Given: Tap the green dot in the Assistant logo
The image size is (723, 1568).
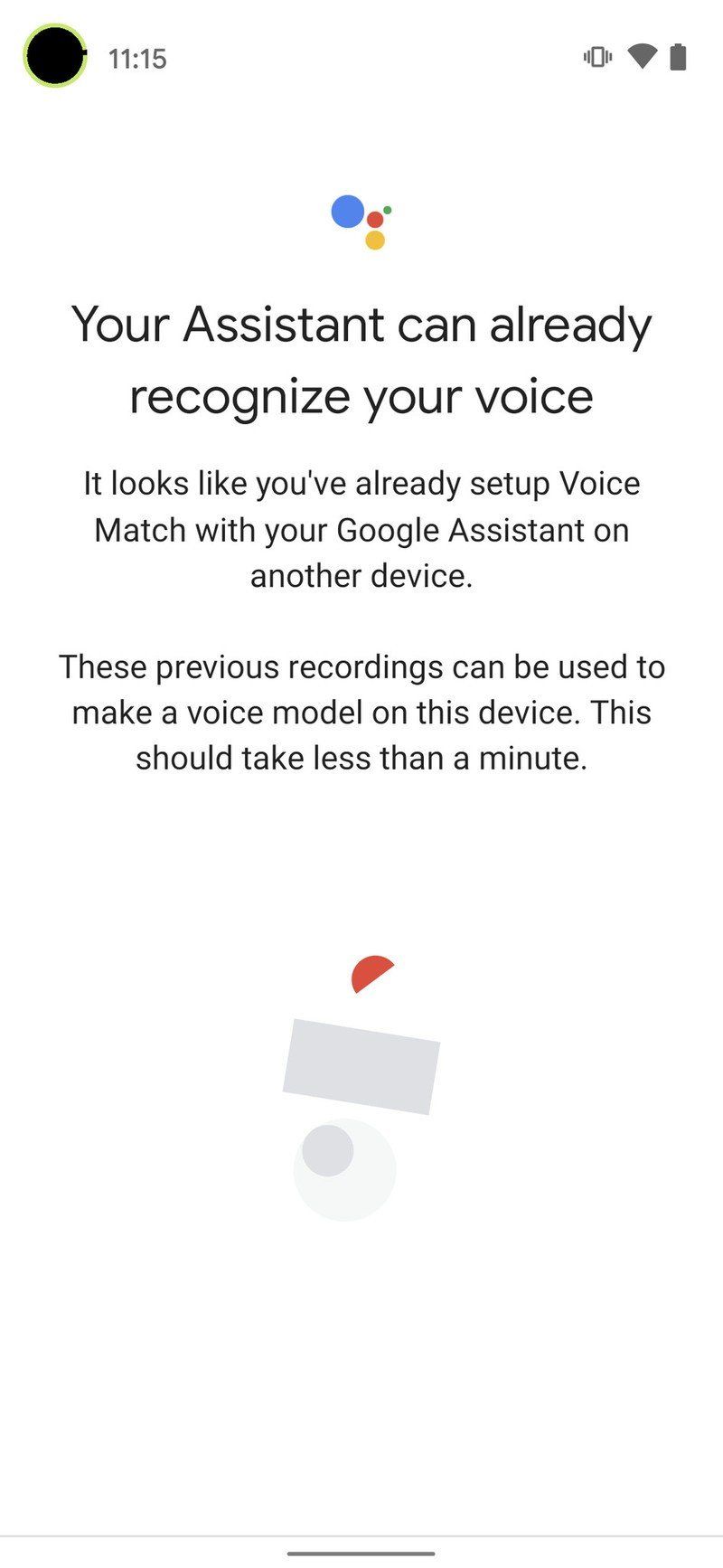Looking at the screenshot, I should click(x=388, y=210).
